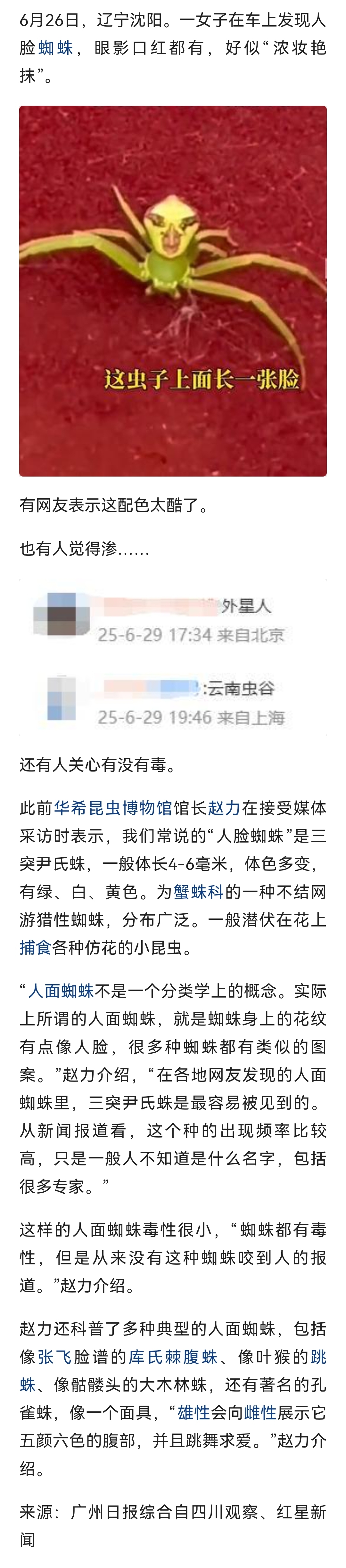Open the blue 蜘蛛 link in opening paragraph
The image size is (346, 1568).
(55, 48)
